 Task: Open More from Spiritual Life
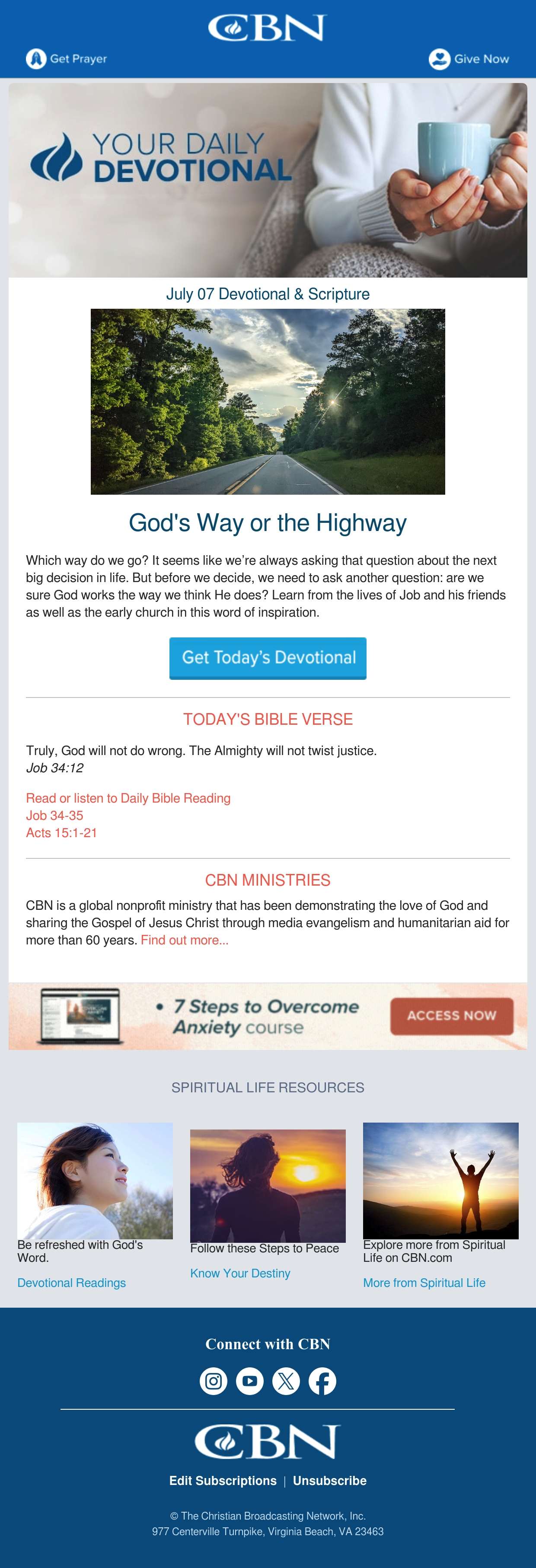[x=424, y=1283]
